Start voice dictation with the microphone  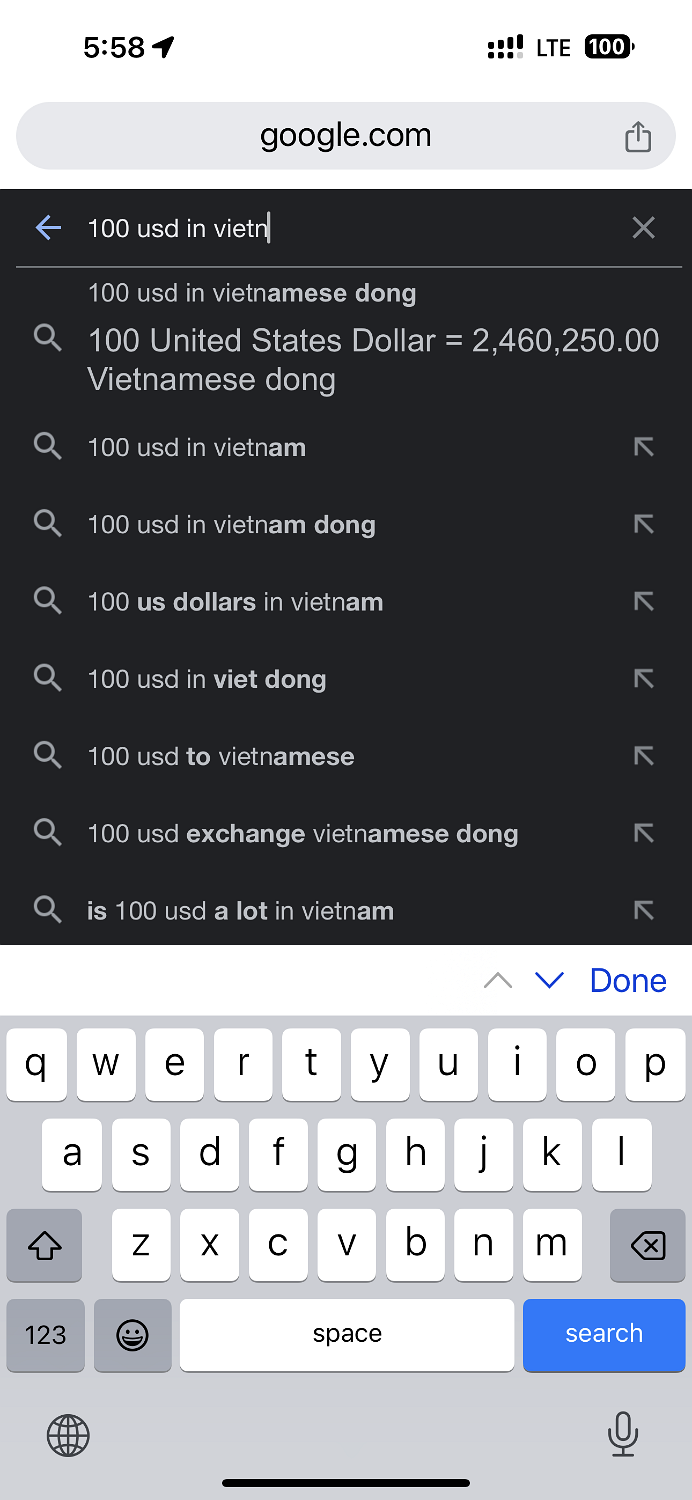click(623, 1435)
